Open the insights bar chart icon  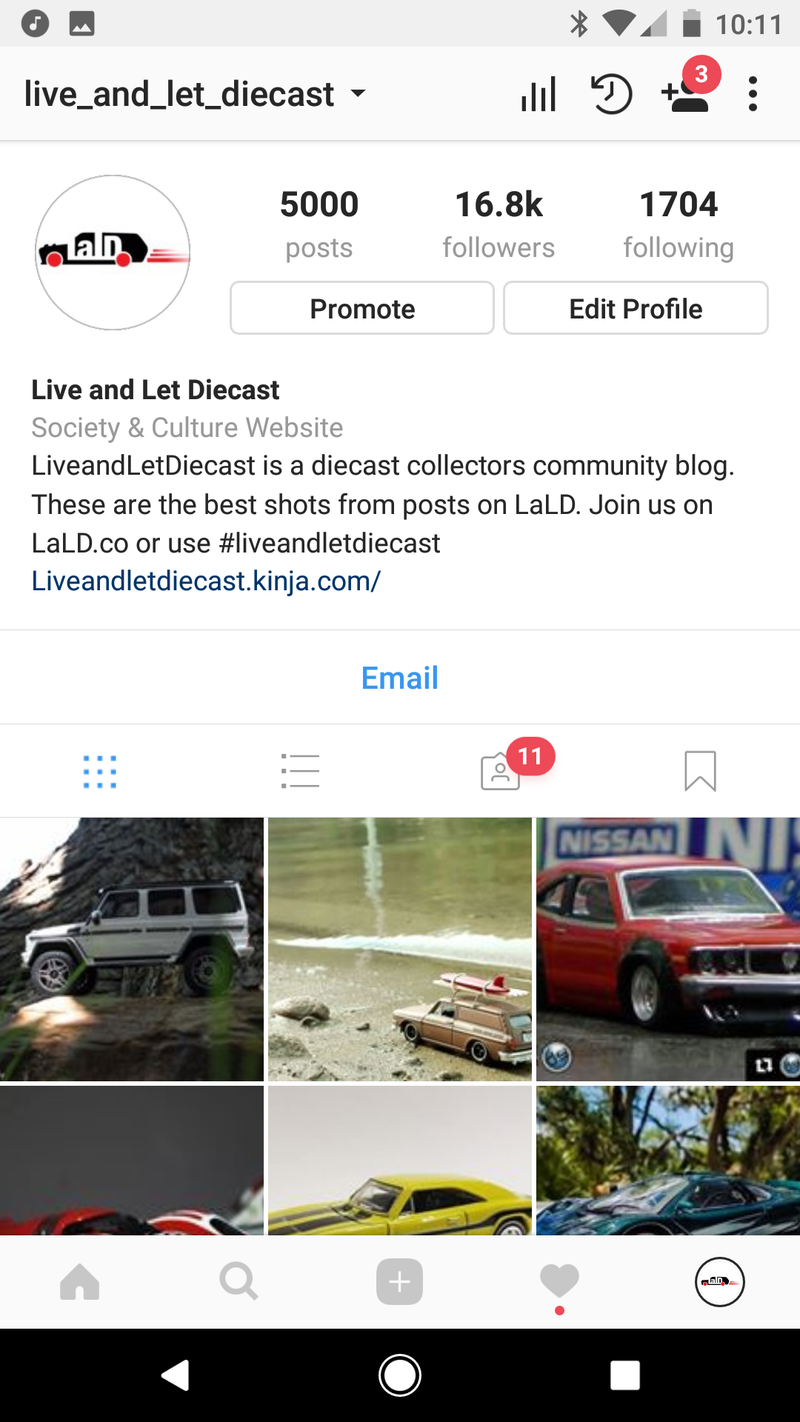tap(538, 95)
